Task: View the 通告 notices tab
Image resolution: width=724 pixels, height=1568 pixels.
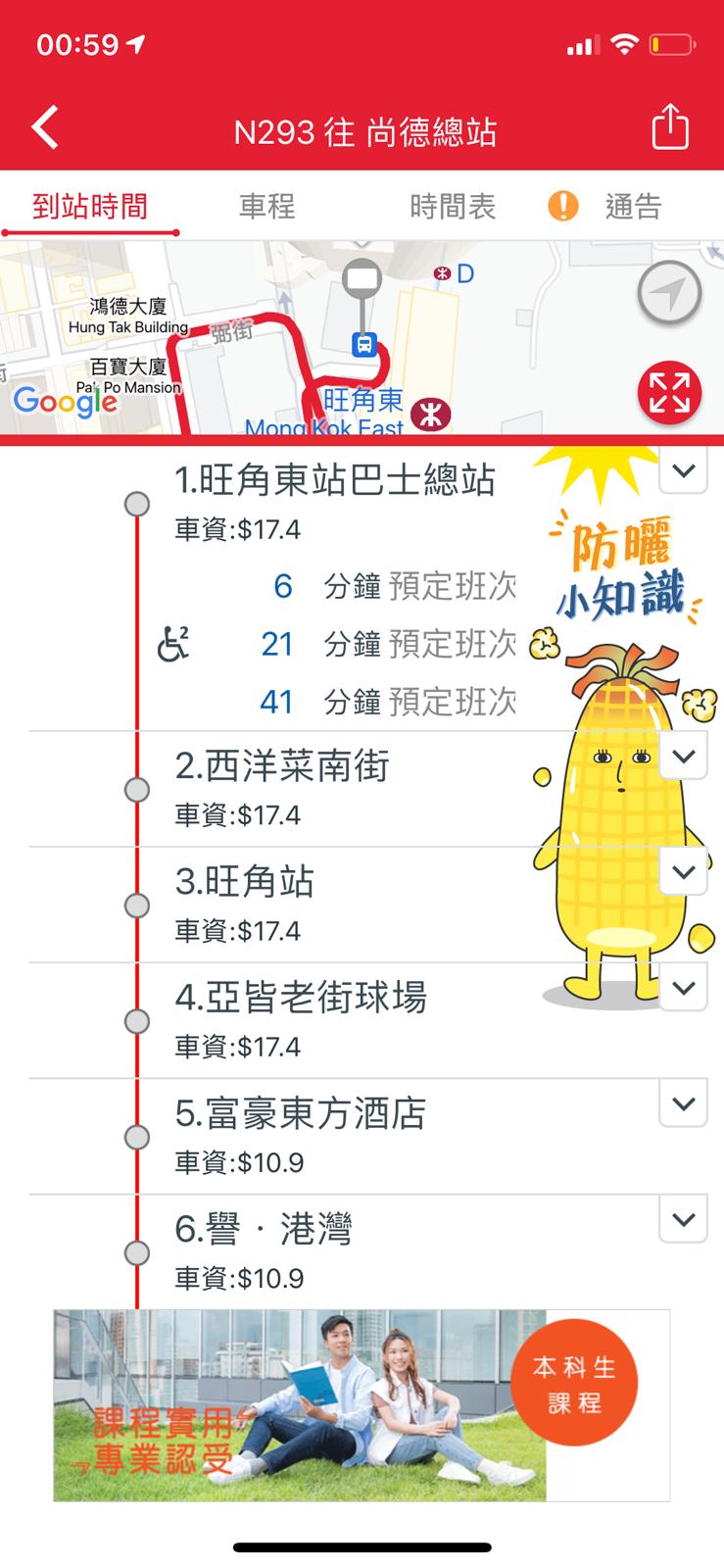Action: click(632, 207)
